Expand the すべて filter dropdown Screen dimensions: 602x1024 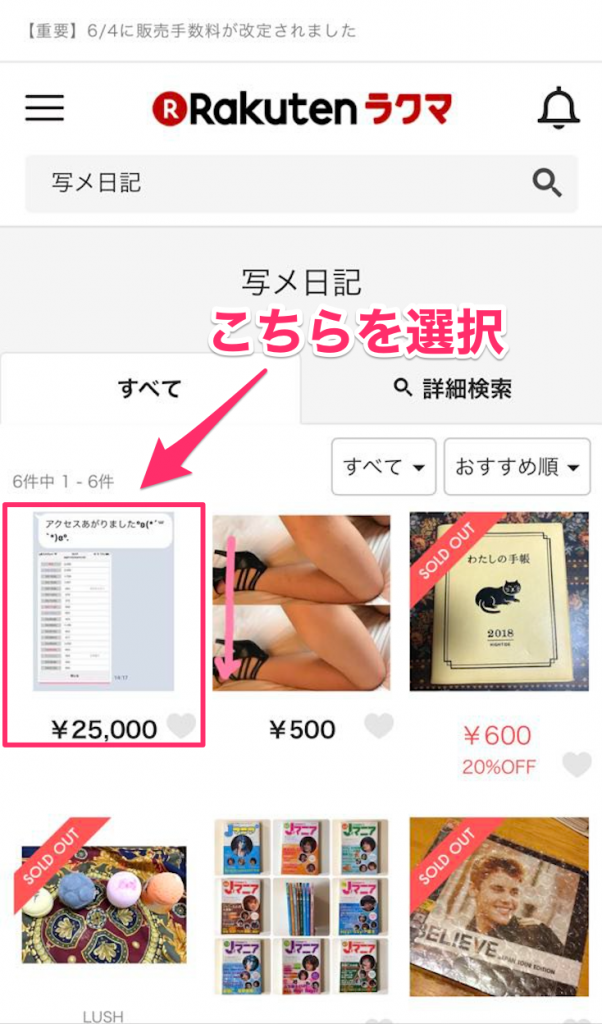click(383, 467)
